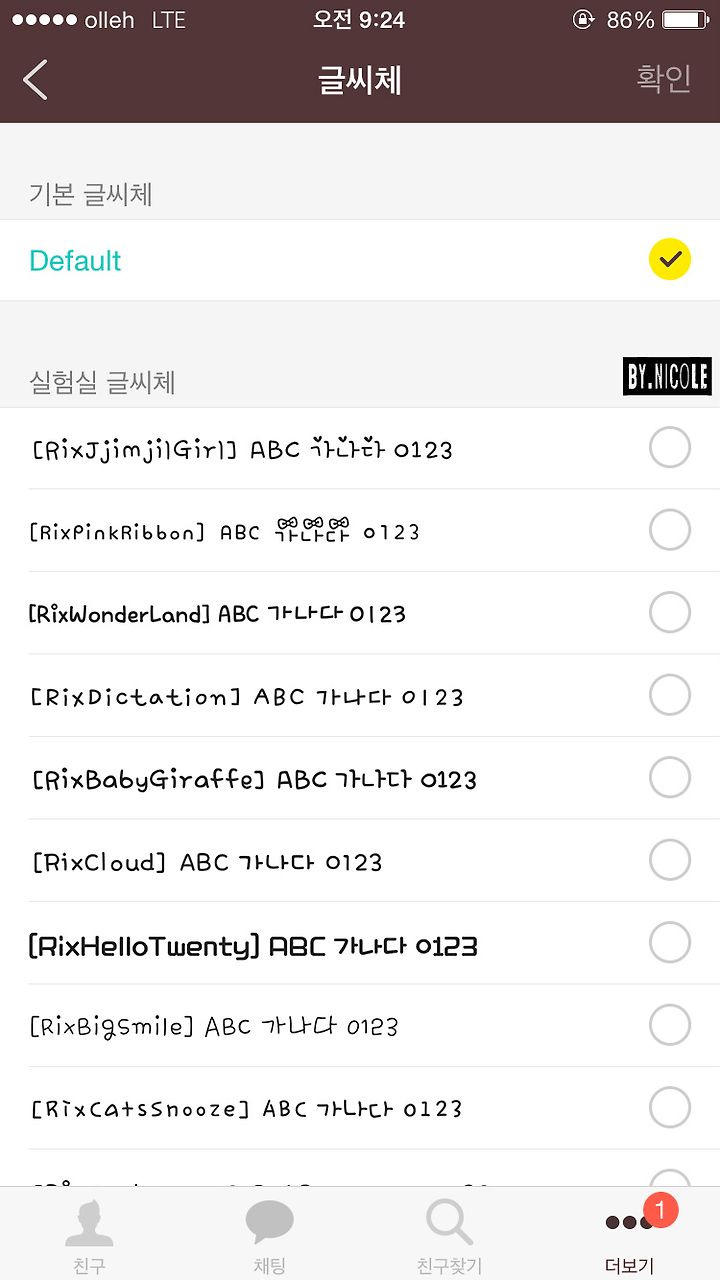Pick the RixCloud font
Screen dimensions: 720x1280
[x=360, y=860]
